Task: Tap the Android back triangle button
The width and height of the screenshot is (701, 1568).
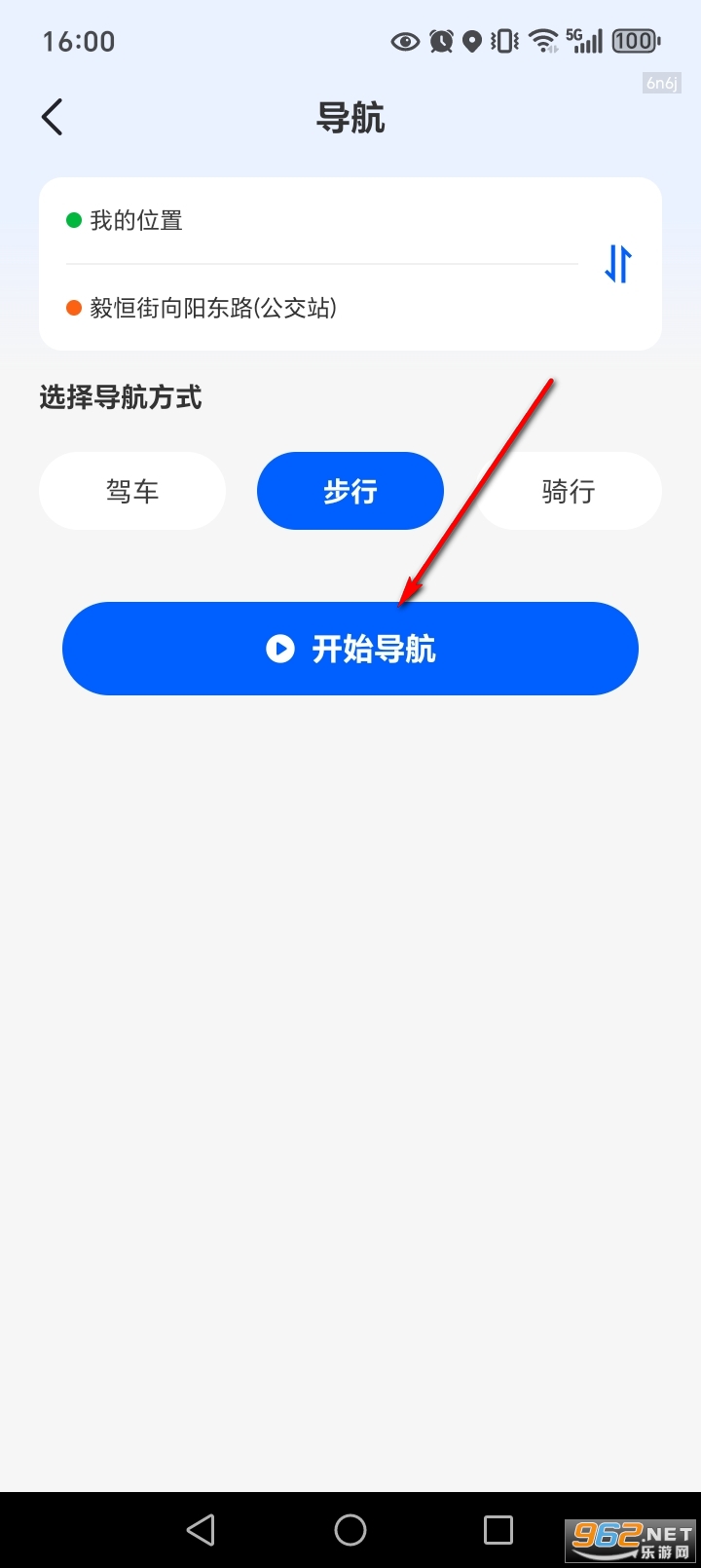Action: [x=201, y=1529]
